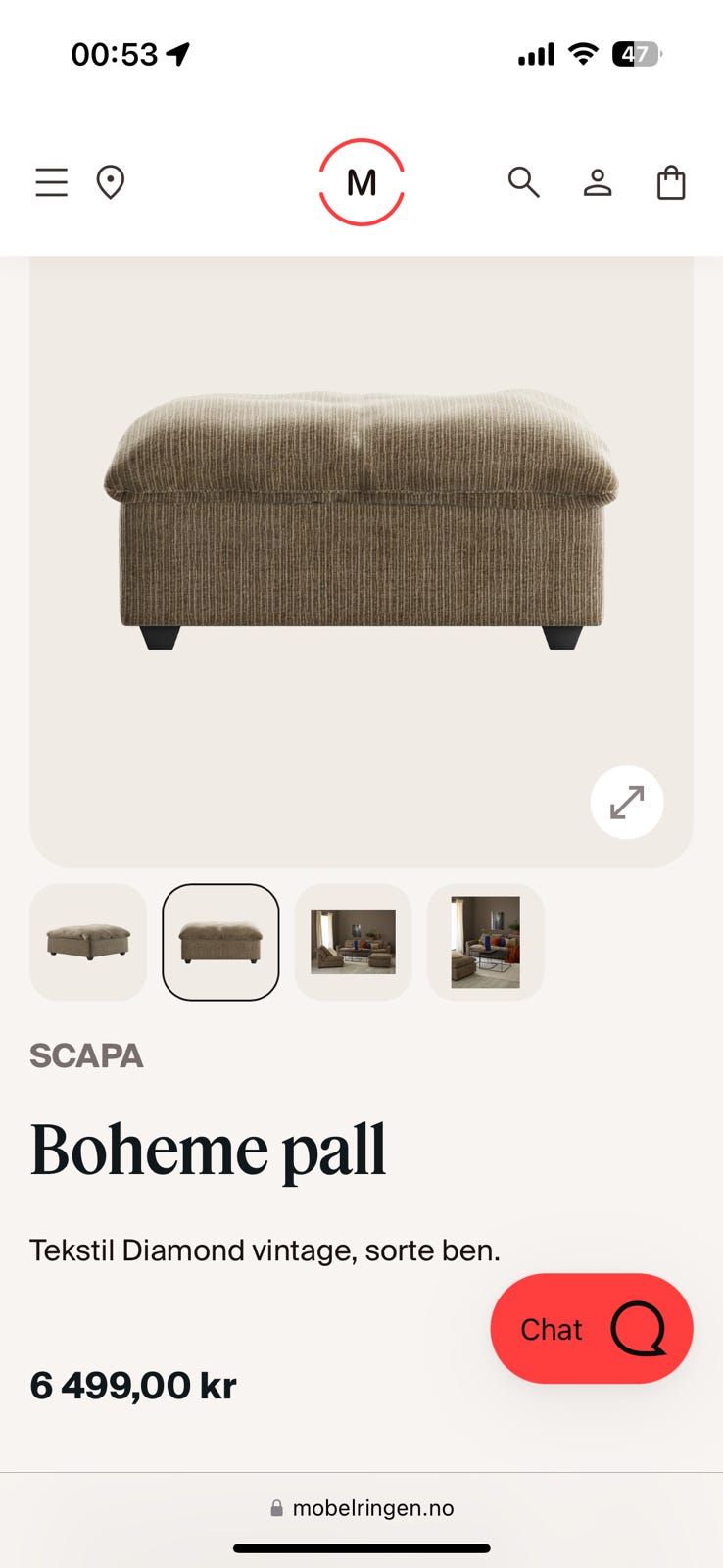Viewport: 723px width, 1568px height.
Task: View the fourth room scene thumbnail
Action: tap(485, 942)
